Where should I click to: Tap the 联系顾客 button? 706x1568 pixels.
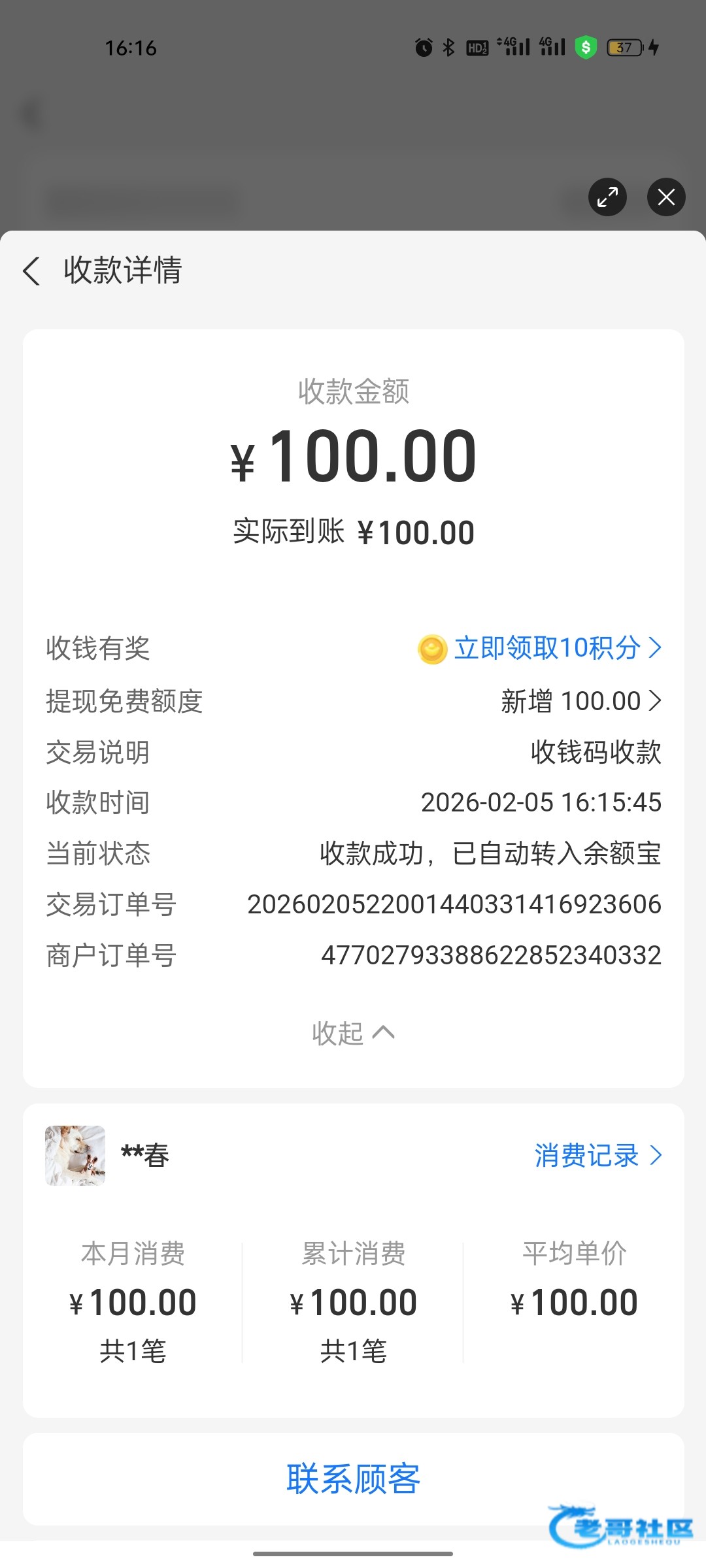[x=353, y=1479]
